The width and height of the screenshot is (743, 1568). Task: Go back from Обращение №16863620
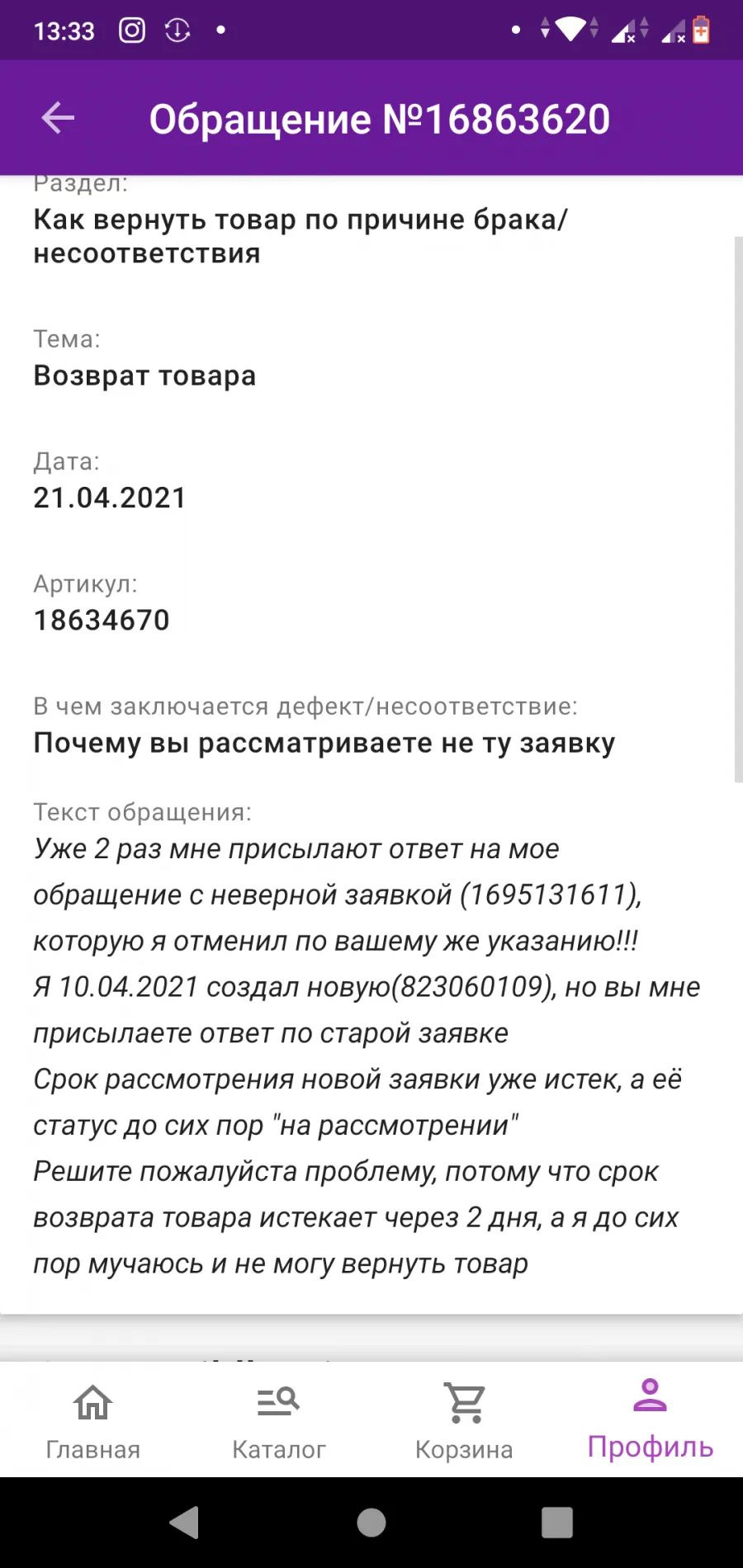click(58, 118)
